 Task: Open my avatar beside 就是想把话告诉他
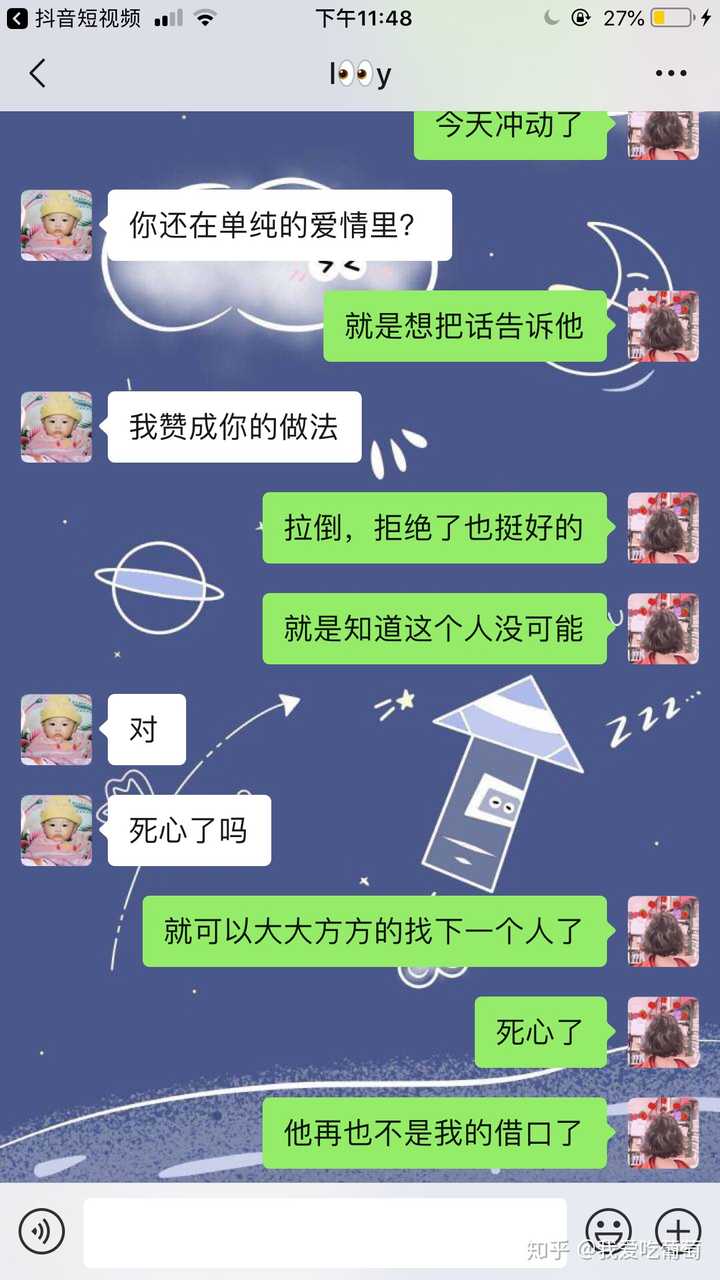pyautogui.click(x=662, y=326)
